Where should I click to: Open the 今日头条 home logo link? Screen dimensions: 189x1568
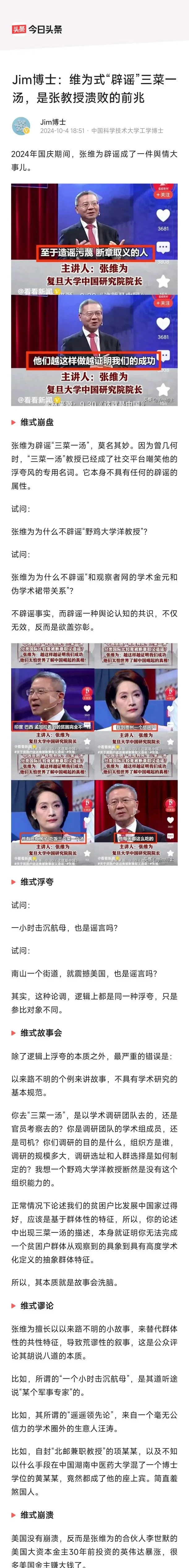37,29
